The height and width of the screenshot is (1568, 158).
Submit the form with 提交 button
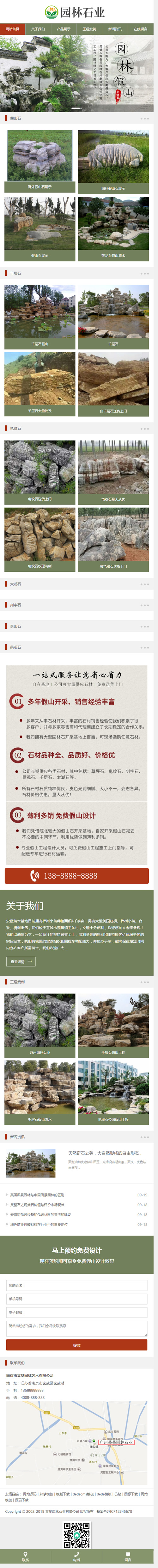pyautogui.click(x=76, y=1345)
